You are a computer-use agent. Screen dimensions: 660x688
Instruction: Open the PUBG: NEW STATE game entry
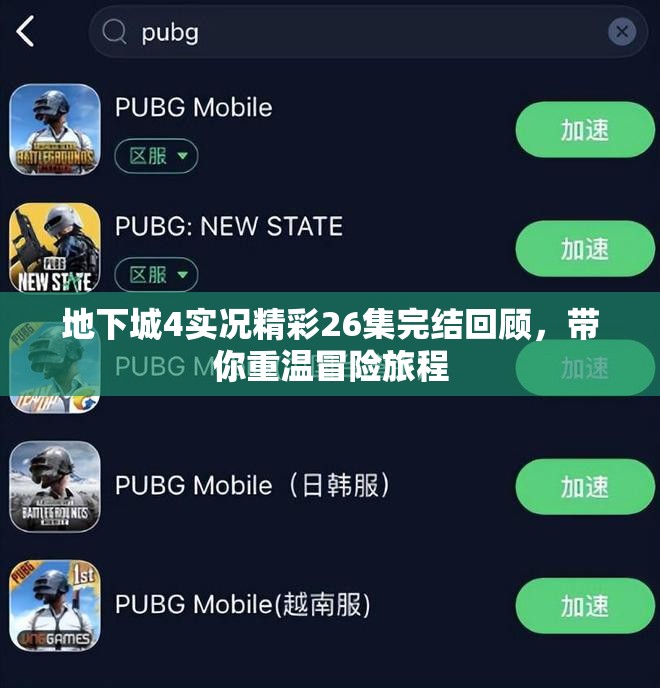click(x=228, y=227)
